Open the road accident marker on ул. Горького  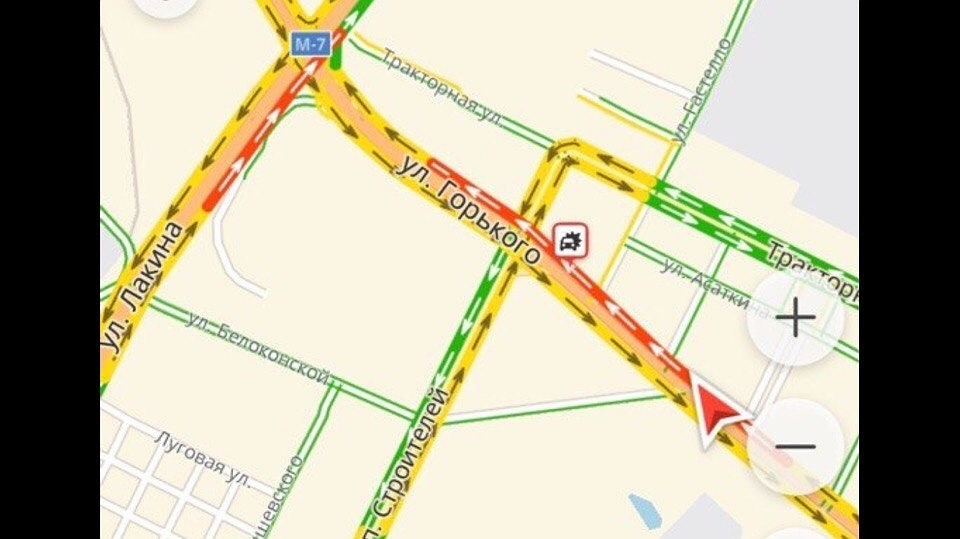571,240
